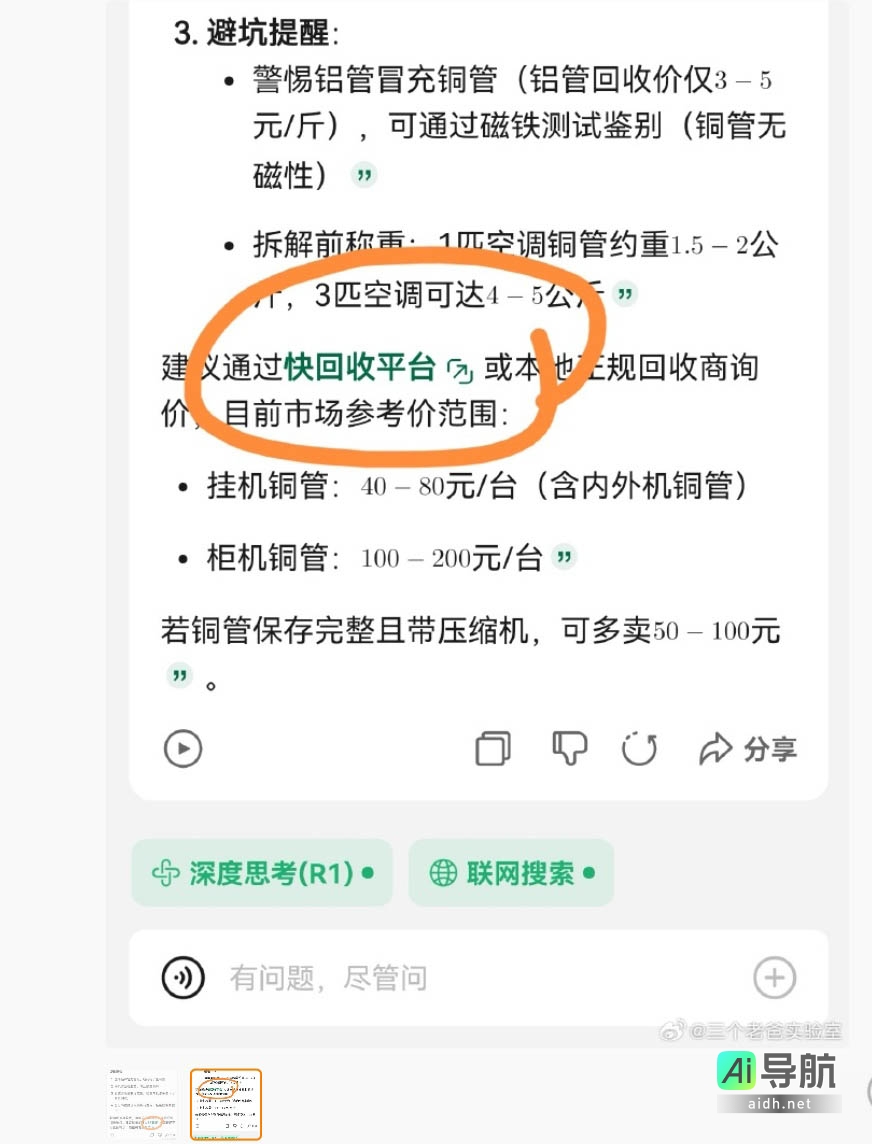Open the citation after 铜管无磁性 line
872x1144 pixels.
[x=364, y=176]
